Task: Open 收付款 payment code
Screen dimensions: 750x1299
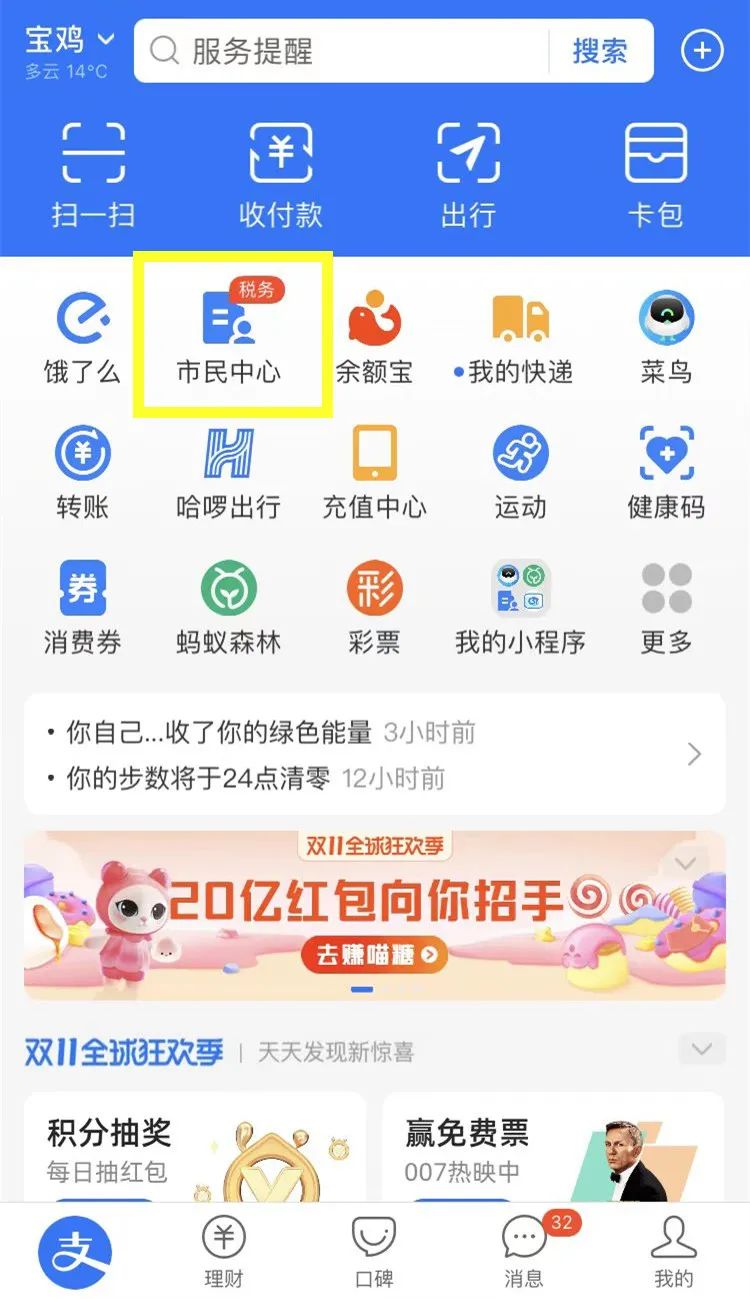Action: [281, 176]
